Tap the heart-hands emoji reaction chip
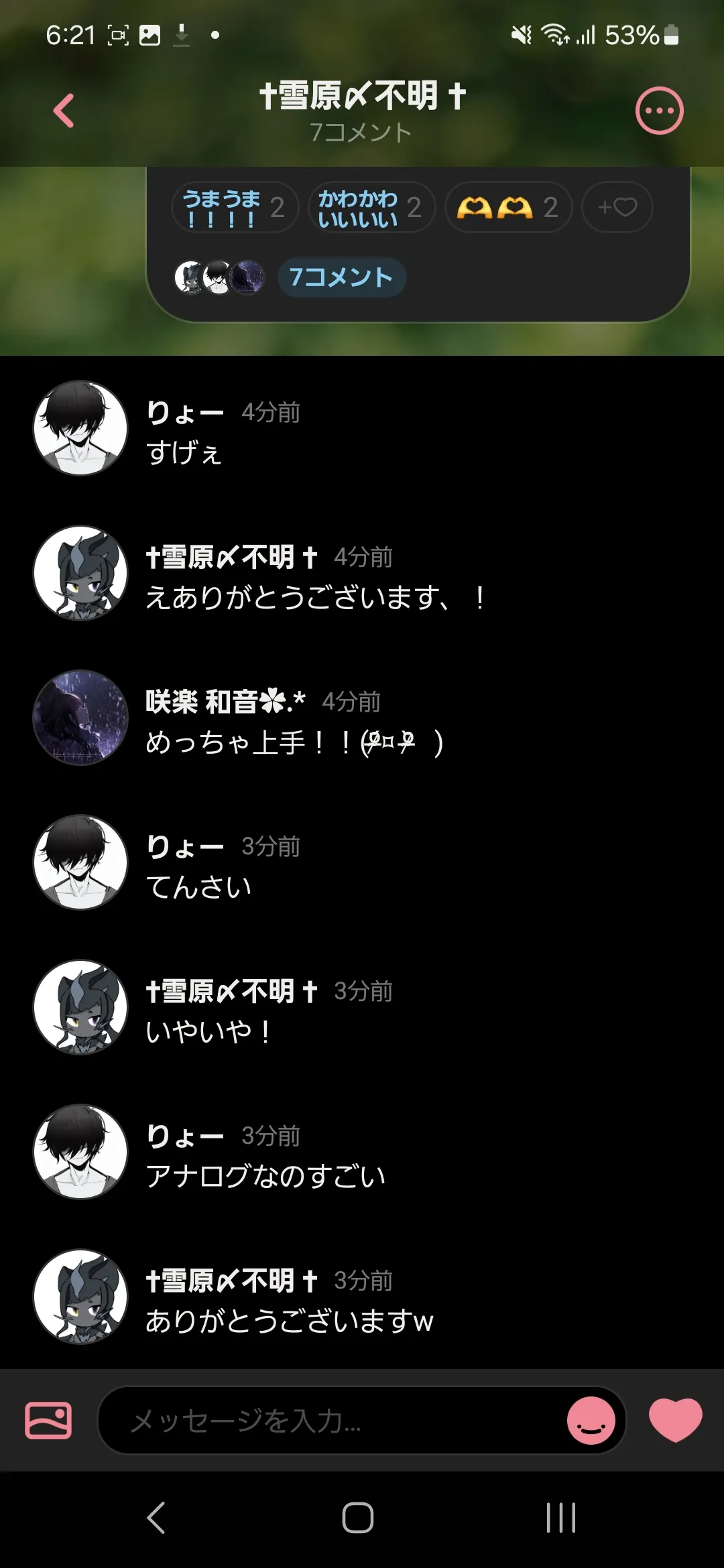724x1568 pixels. [508, 207]
